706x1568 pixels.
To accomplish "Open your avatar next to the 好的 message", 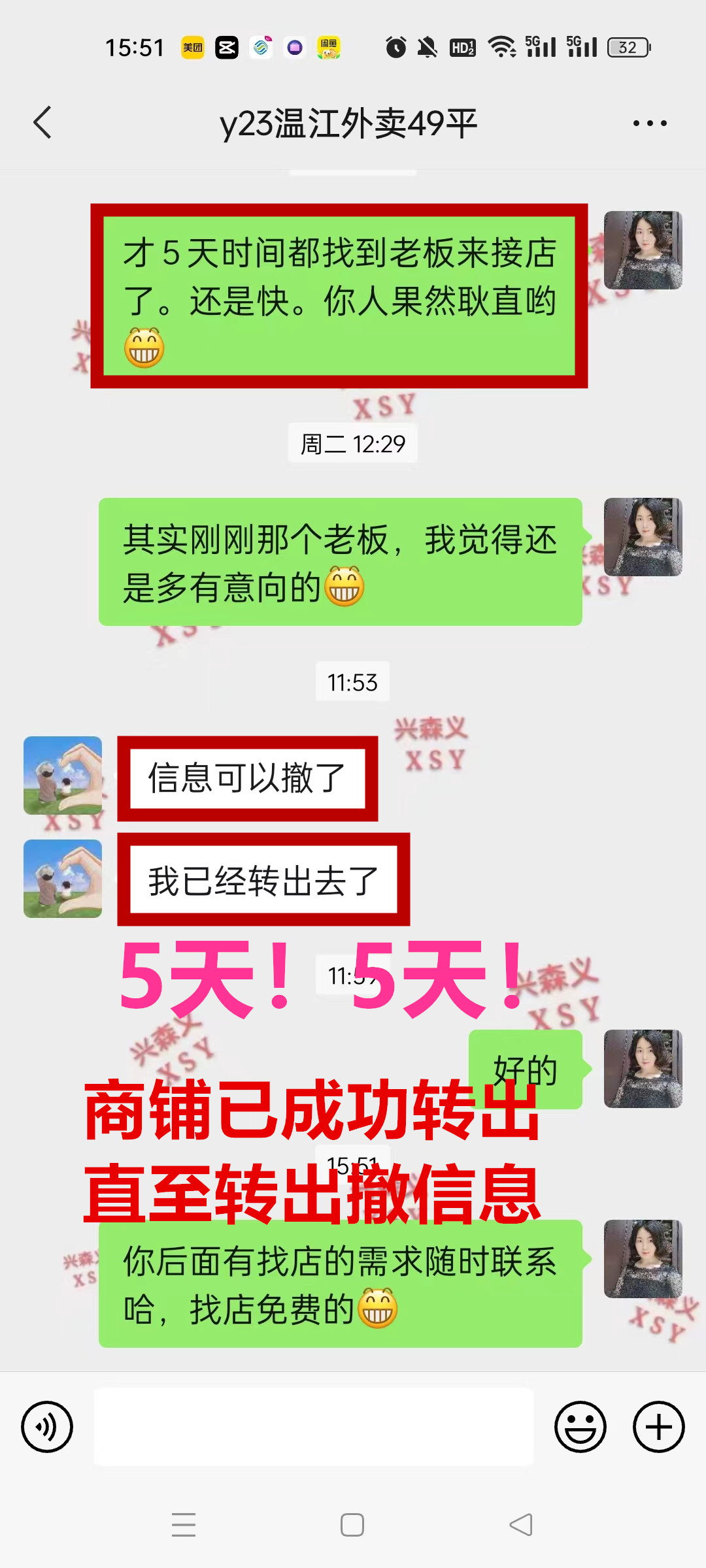I will tap(643, 1069).
